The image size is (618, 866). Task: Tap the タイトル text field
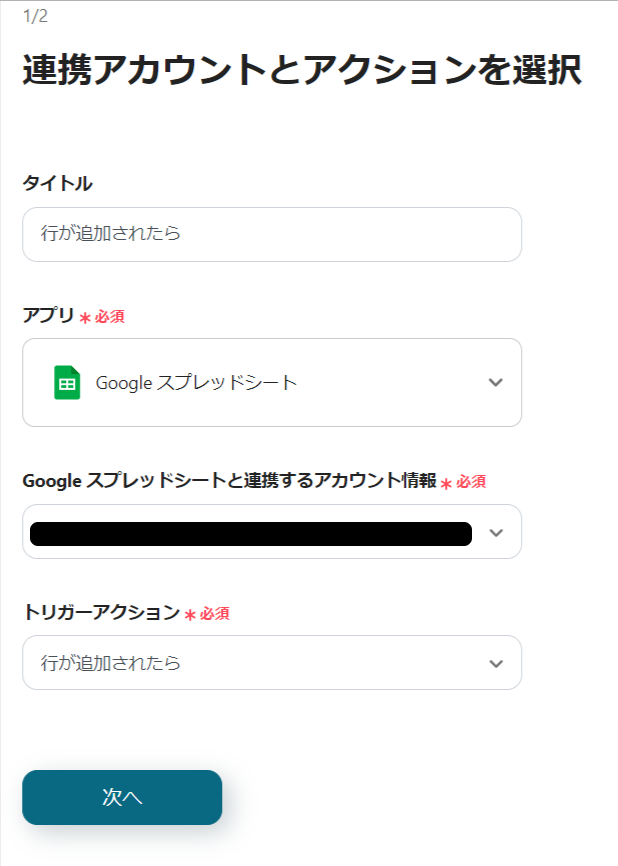pos(271,234)
